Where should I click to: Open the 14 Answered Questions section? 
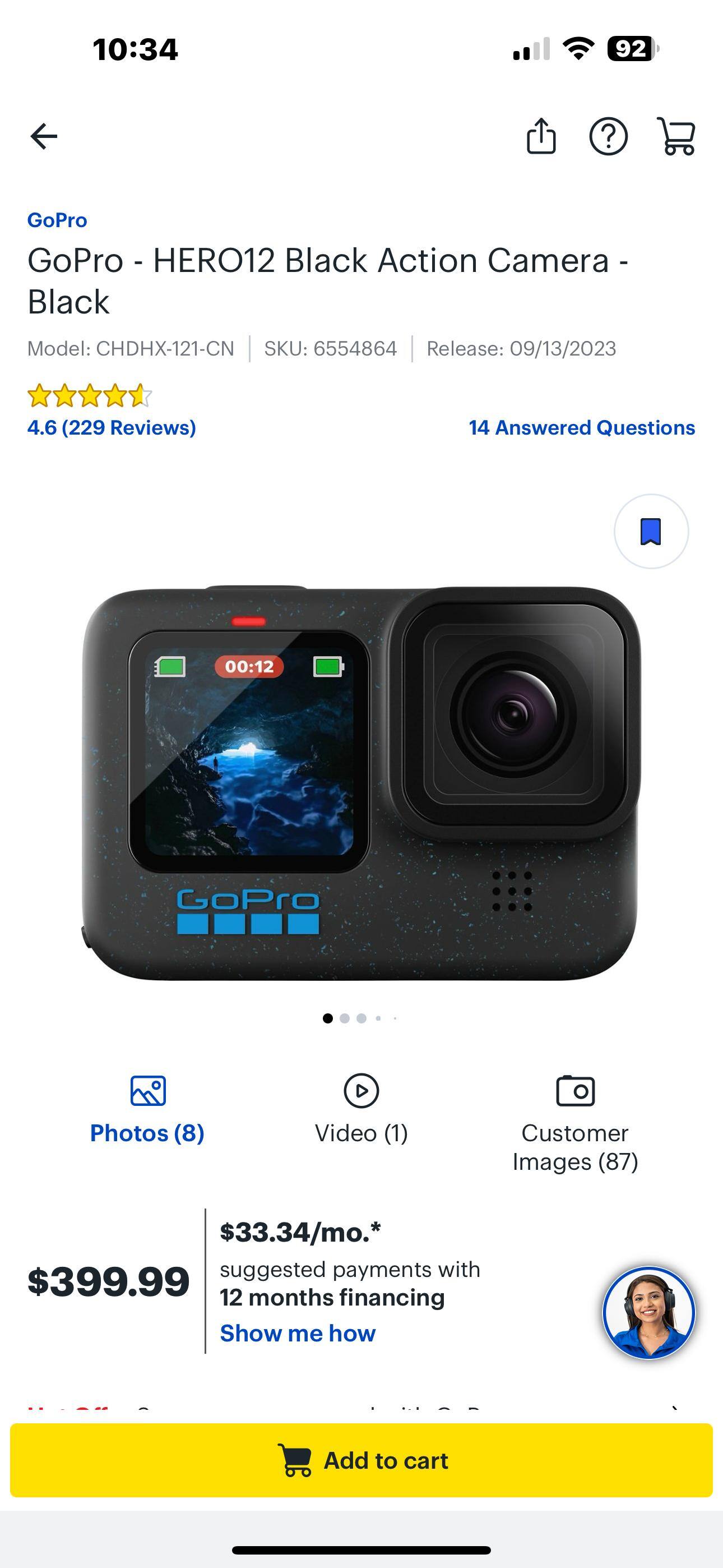(x=581, y=428)
